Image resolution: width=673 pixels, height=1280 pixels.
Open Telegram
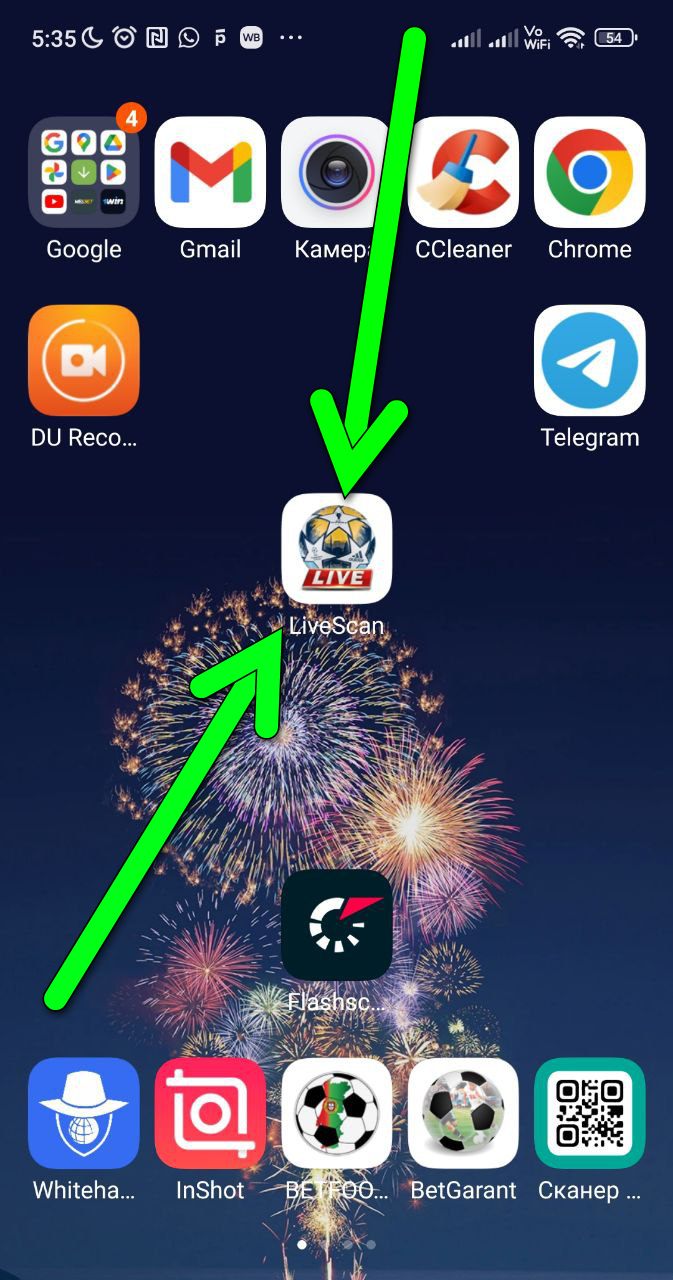[x=589, y=360]
